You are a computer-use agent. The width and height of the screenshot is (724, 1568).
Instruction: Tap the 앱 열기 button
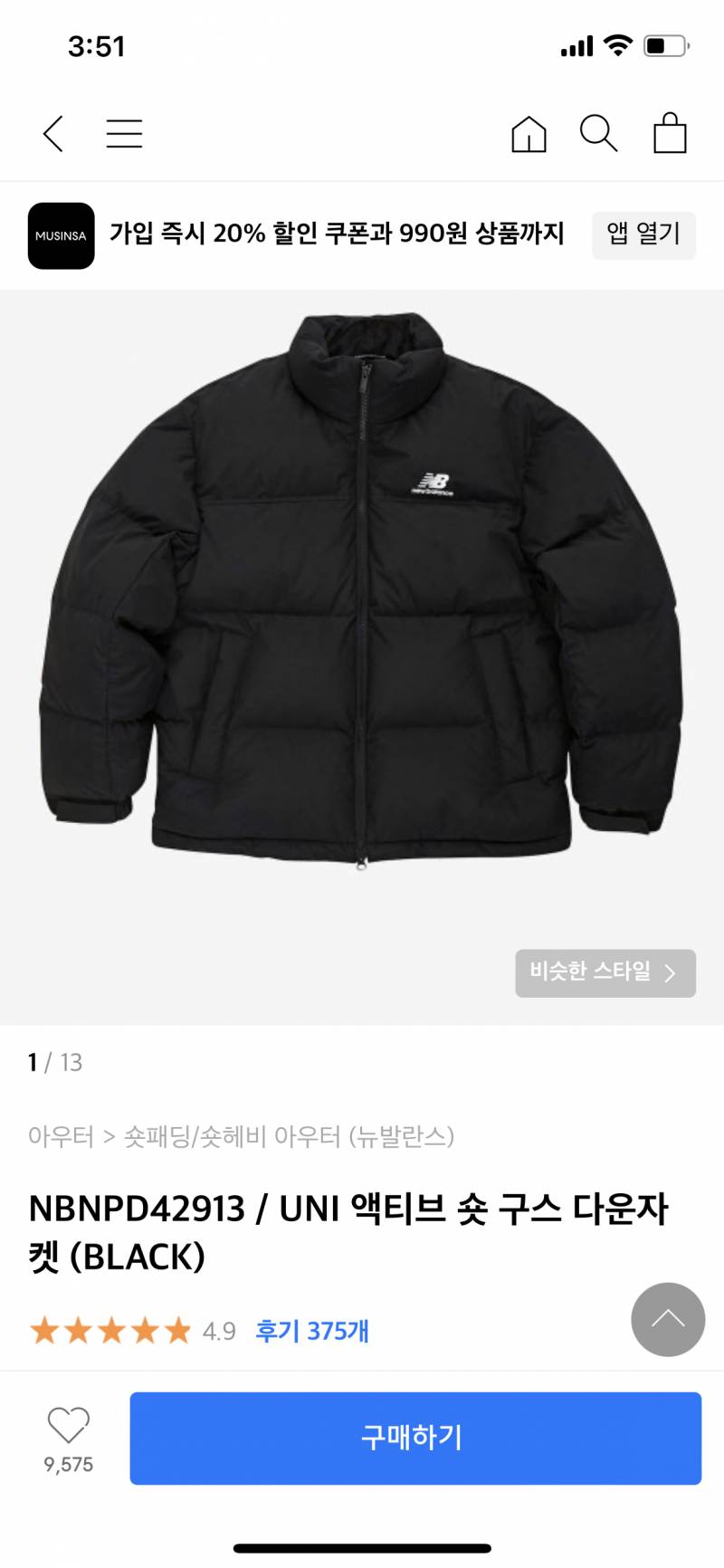(643, 235)
